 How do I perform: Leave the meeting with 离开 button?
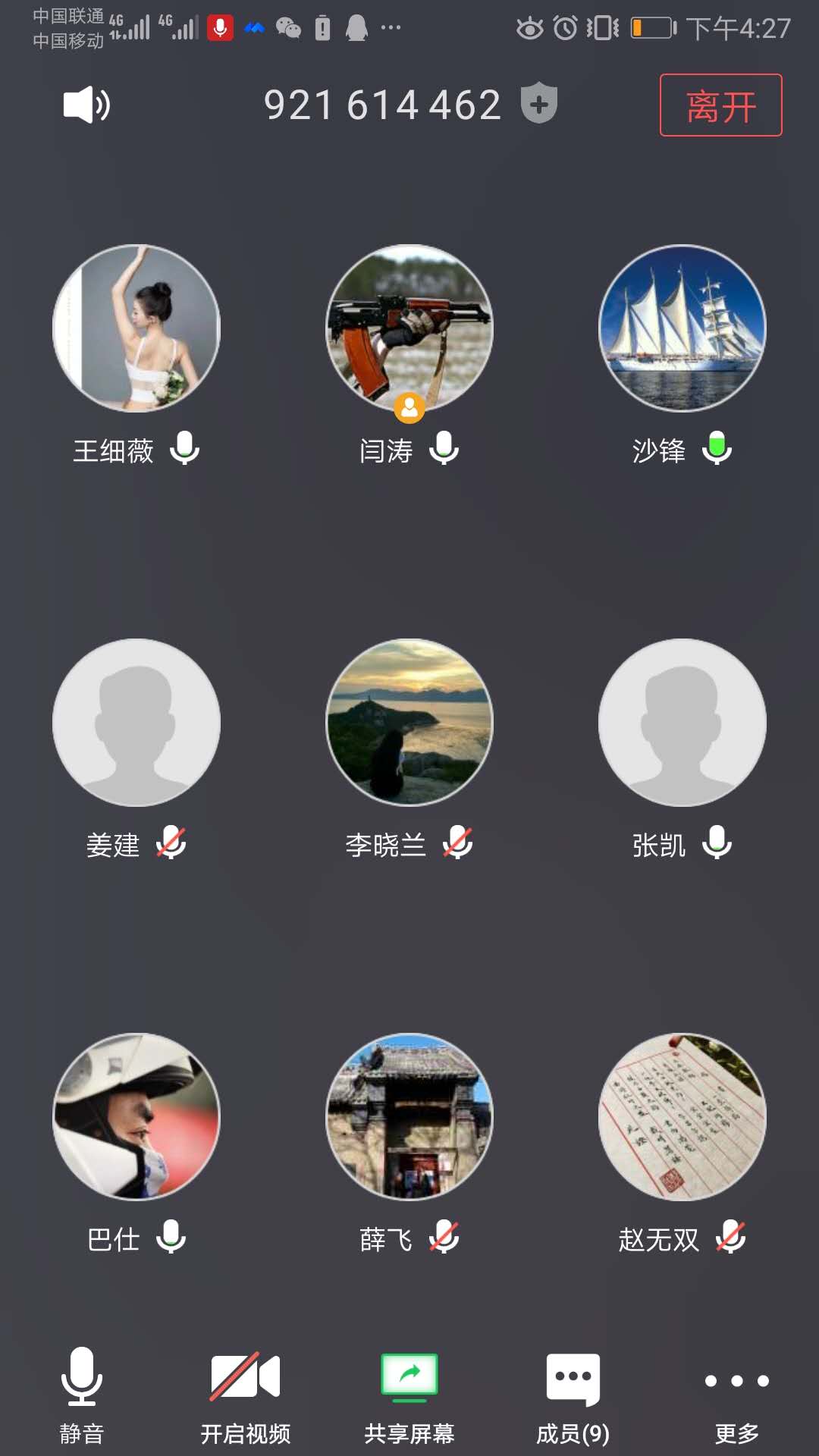click(720, 105)
